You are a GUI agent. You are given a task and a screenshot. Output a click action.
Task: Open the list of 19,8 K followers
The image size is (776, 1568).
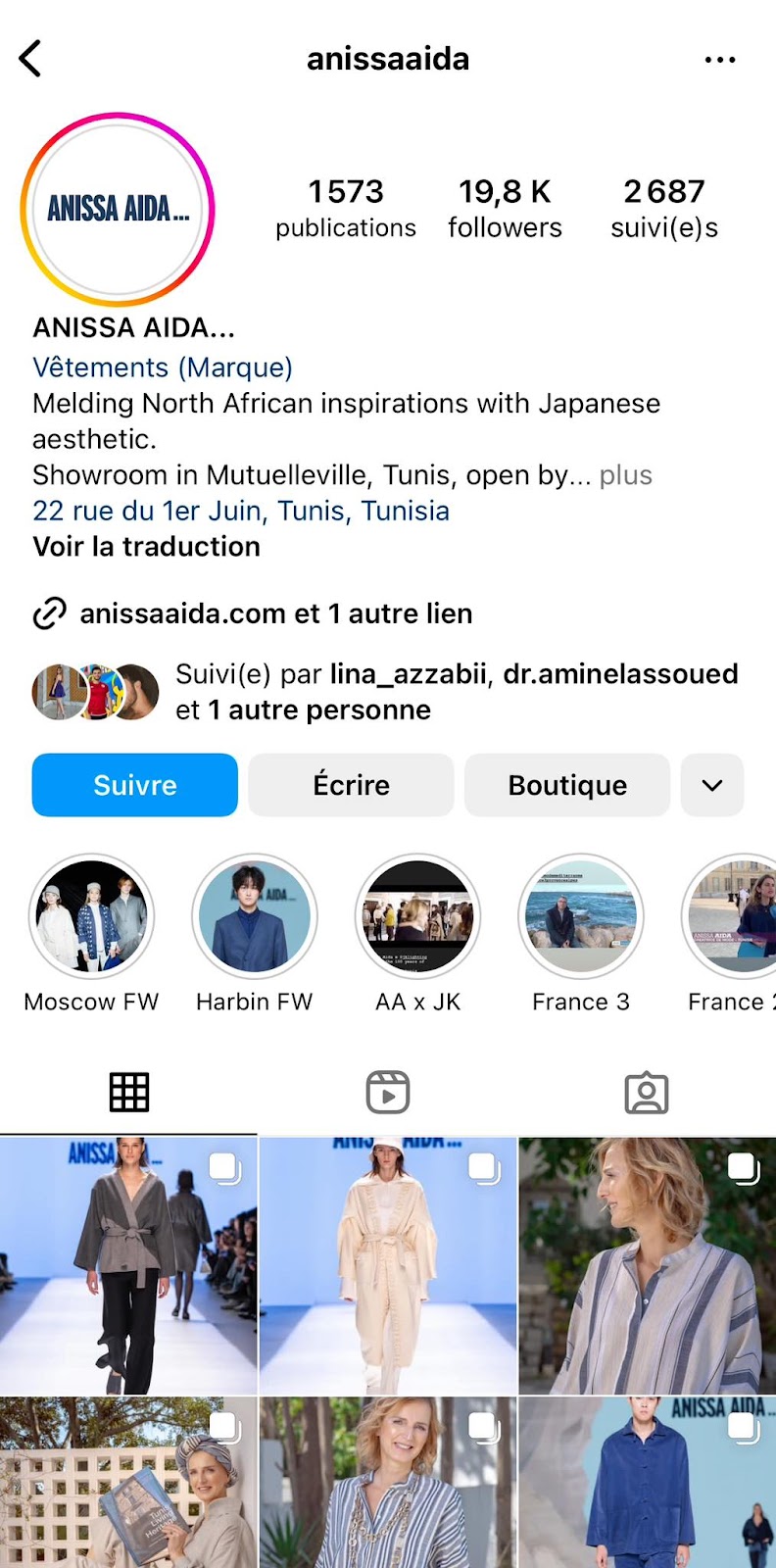point(505,208)
